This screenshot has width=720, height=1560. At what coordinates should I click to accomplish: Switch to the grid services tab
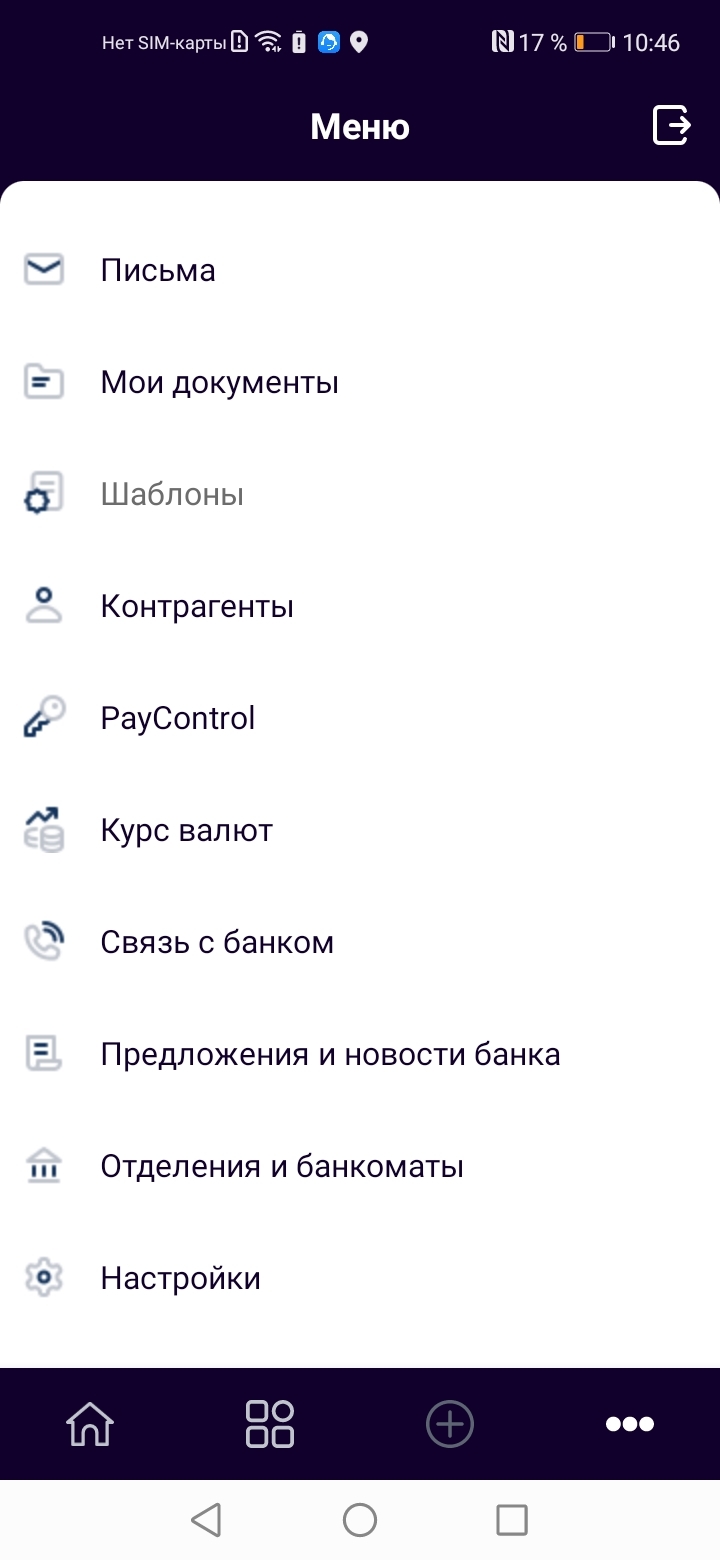click(x=270, y=1424)
